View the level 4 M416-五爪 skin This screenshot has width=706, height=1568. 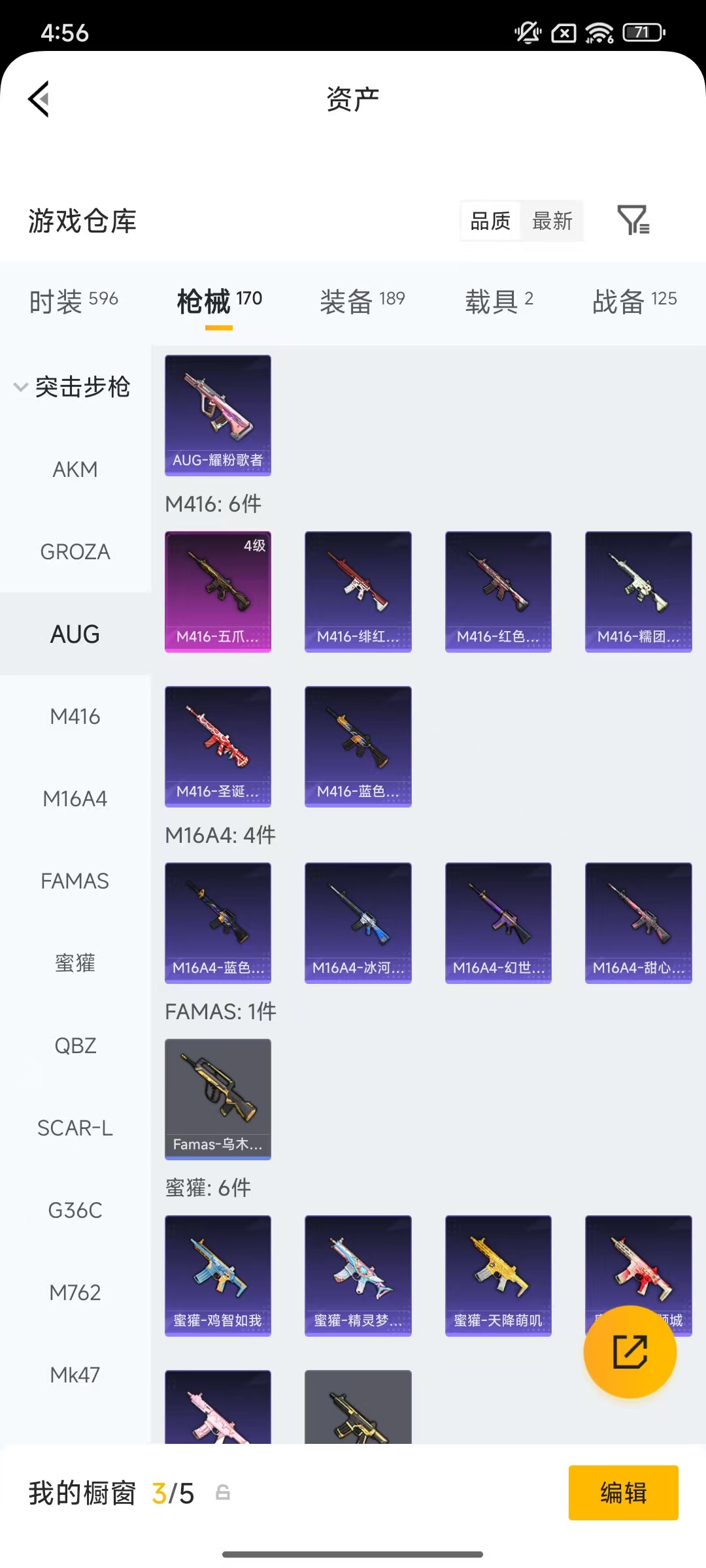coord(218,591)
